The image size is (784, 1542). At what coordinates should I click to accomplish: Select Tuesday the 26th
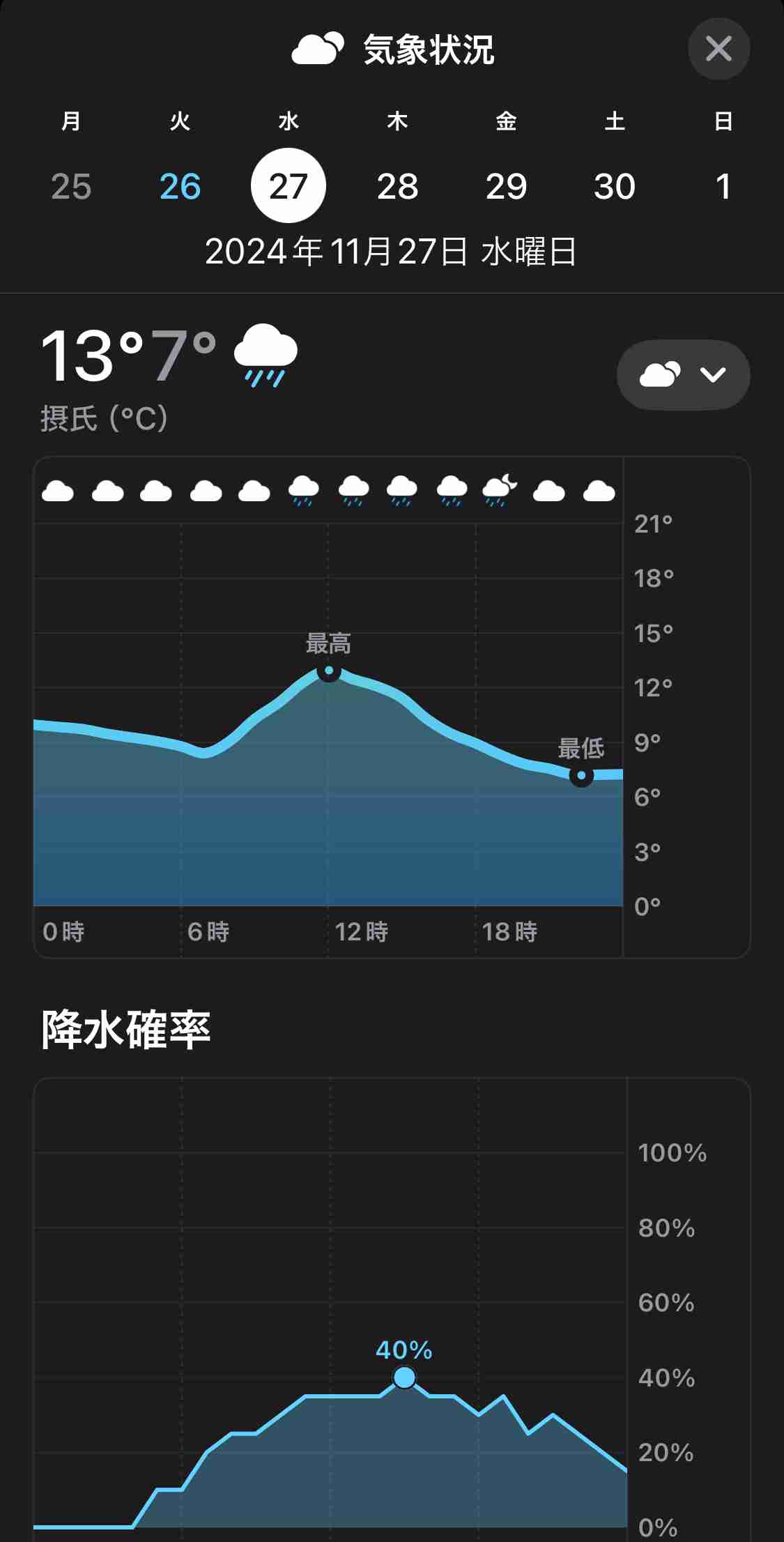180,186
